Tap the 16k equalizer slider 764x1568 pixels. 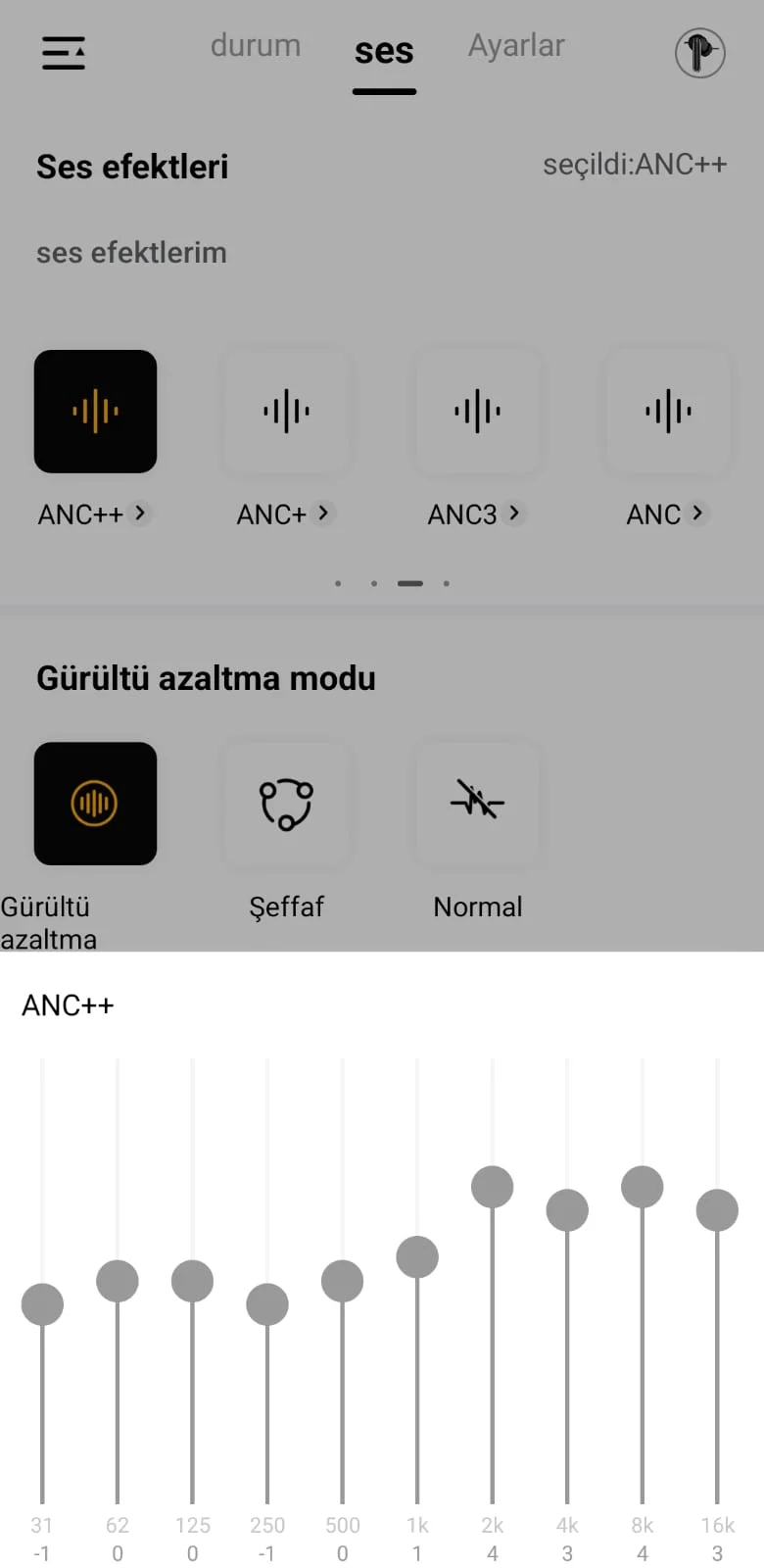pos(717,1210)
